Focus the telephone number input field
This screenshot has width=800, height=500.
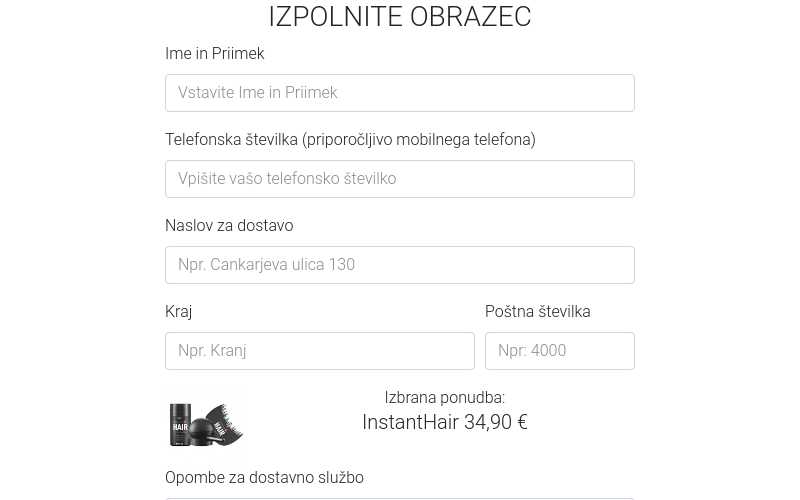point(399,179)
